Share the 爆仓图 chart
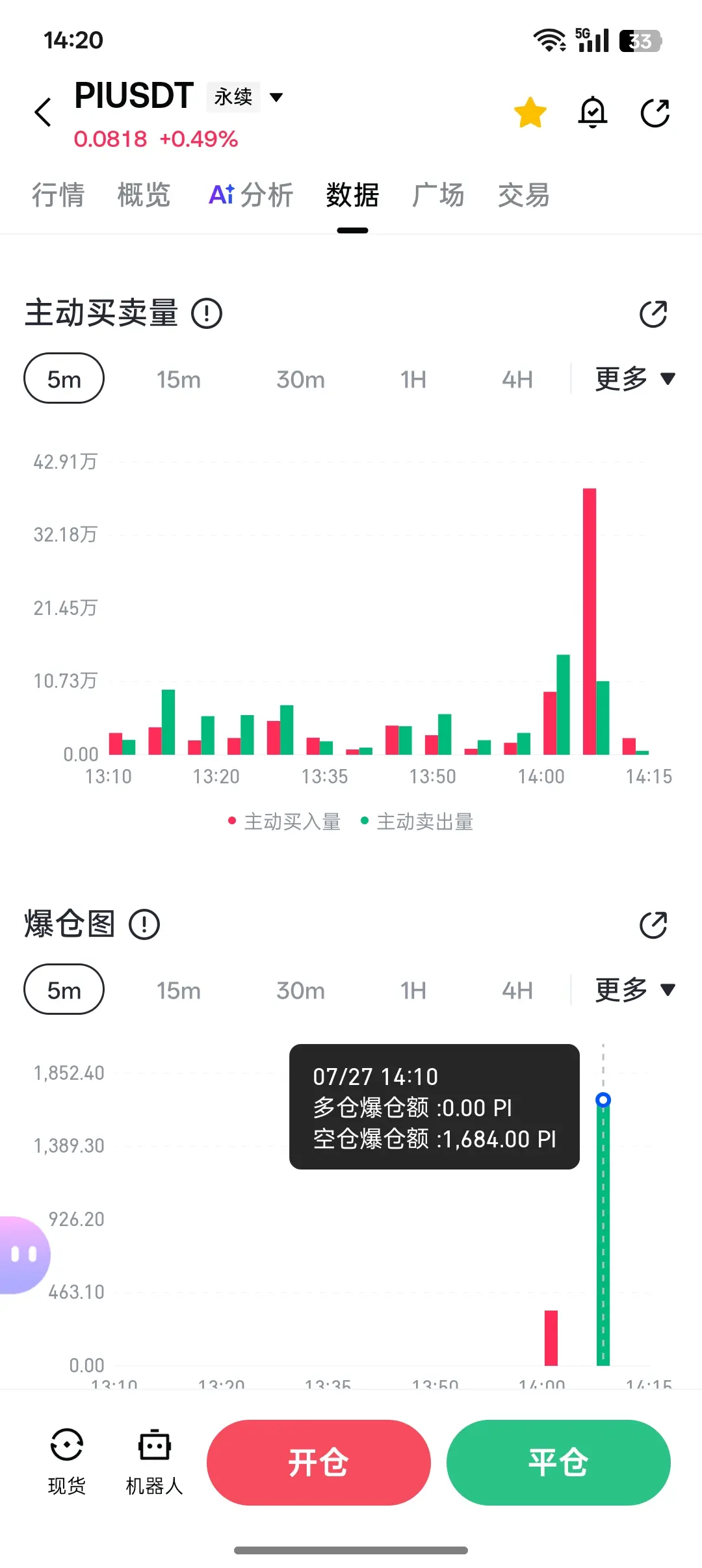Screen dimensions: 702x1568 [653, 925]
